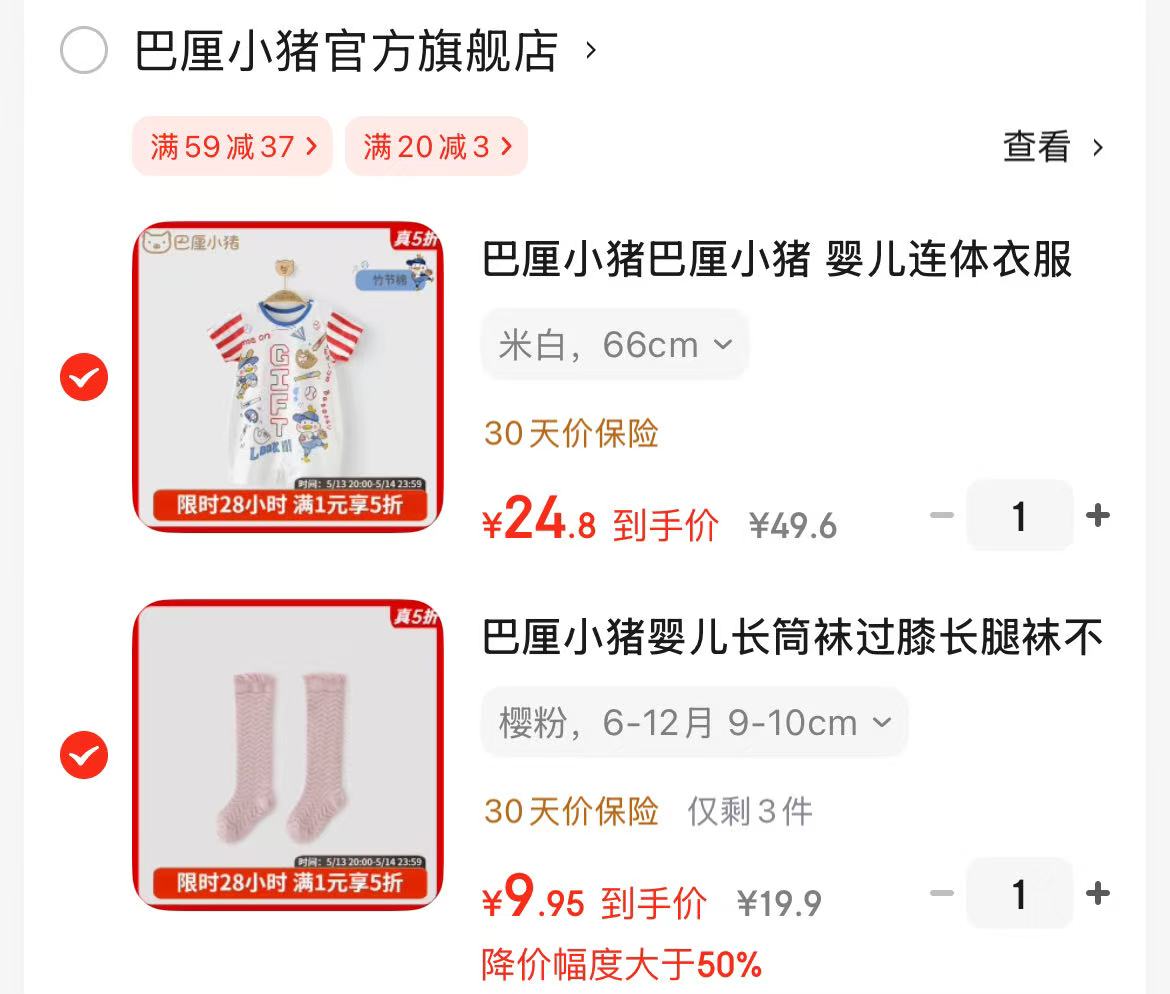Decrease quantity of 婴儿长筒袜
Screen dimensions: 1170x994
942,893
